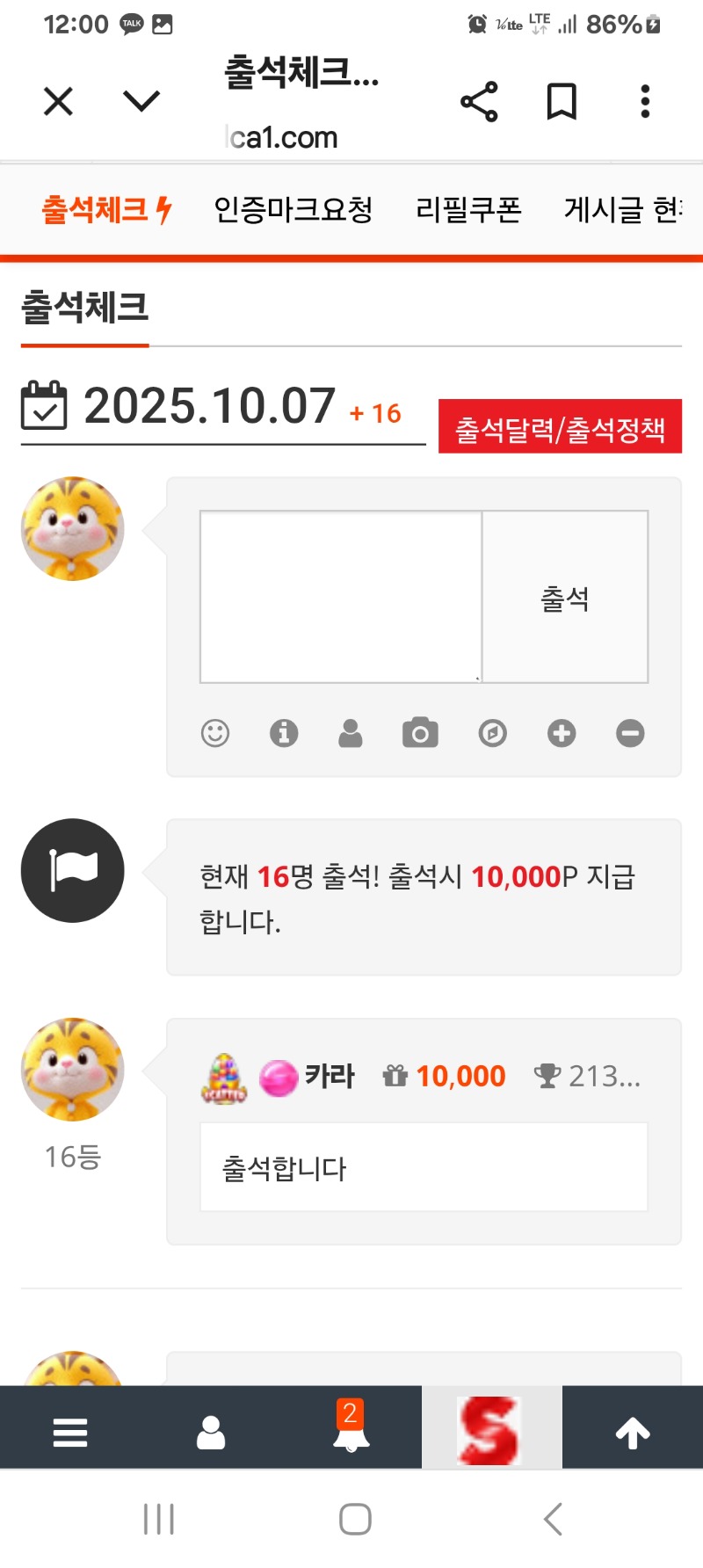Open the profile icon in bottom bar
The width and height of the screenshot is (703, 1568).
(x=211, y=1433)
